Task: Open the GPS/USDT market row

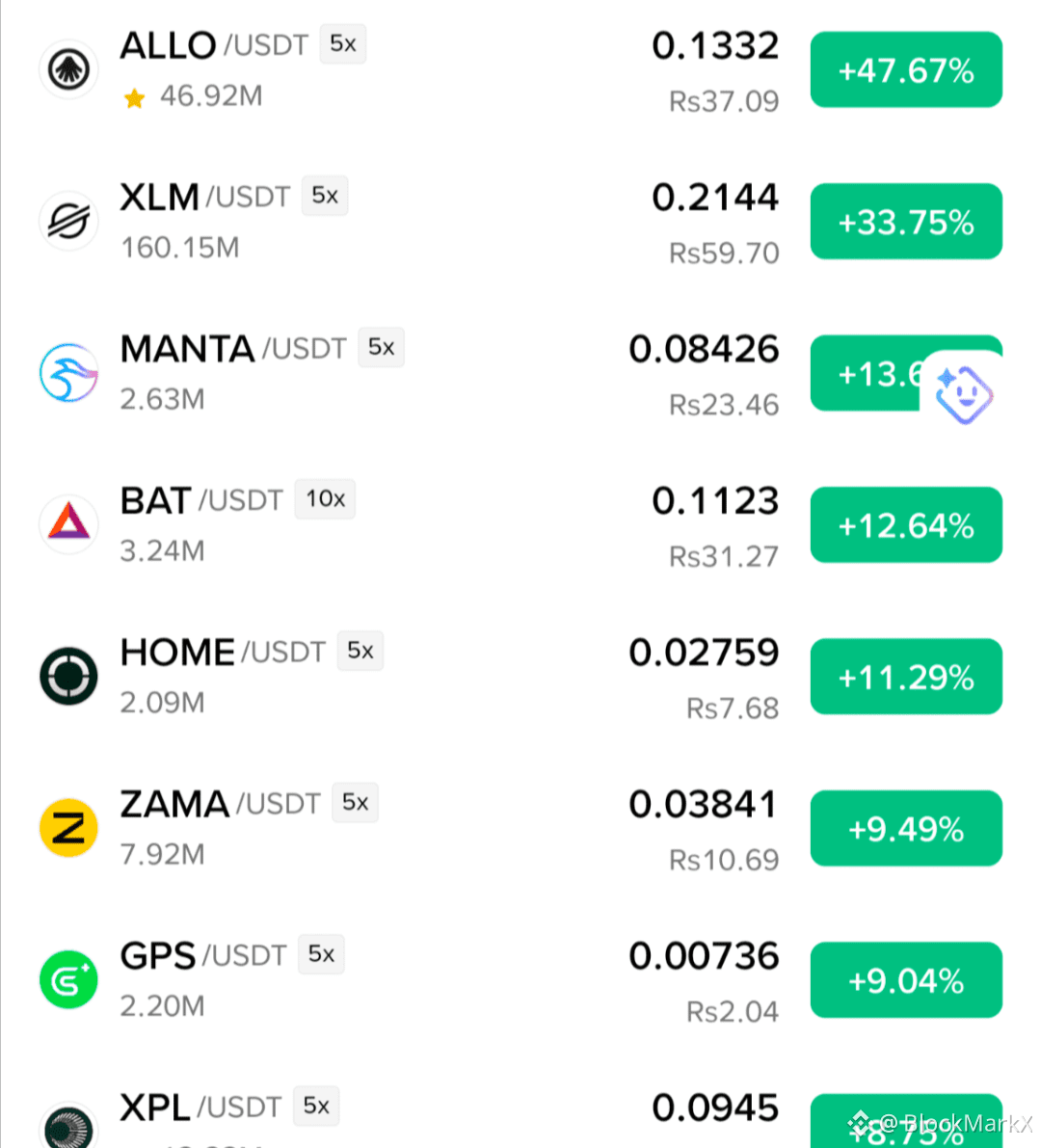Action: 520,979
